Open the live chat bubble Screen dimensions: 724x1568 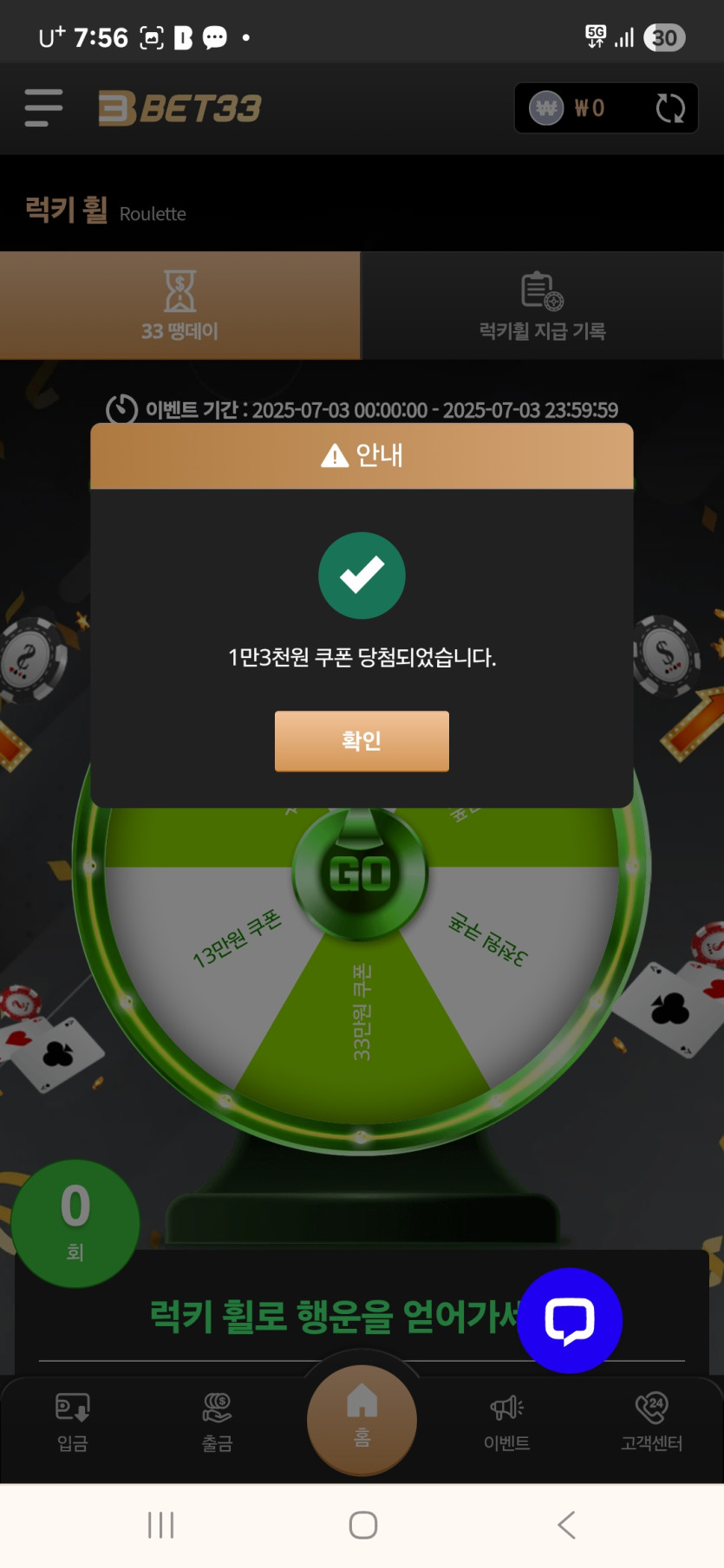[570, 1320]
